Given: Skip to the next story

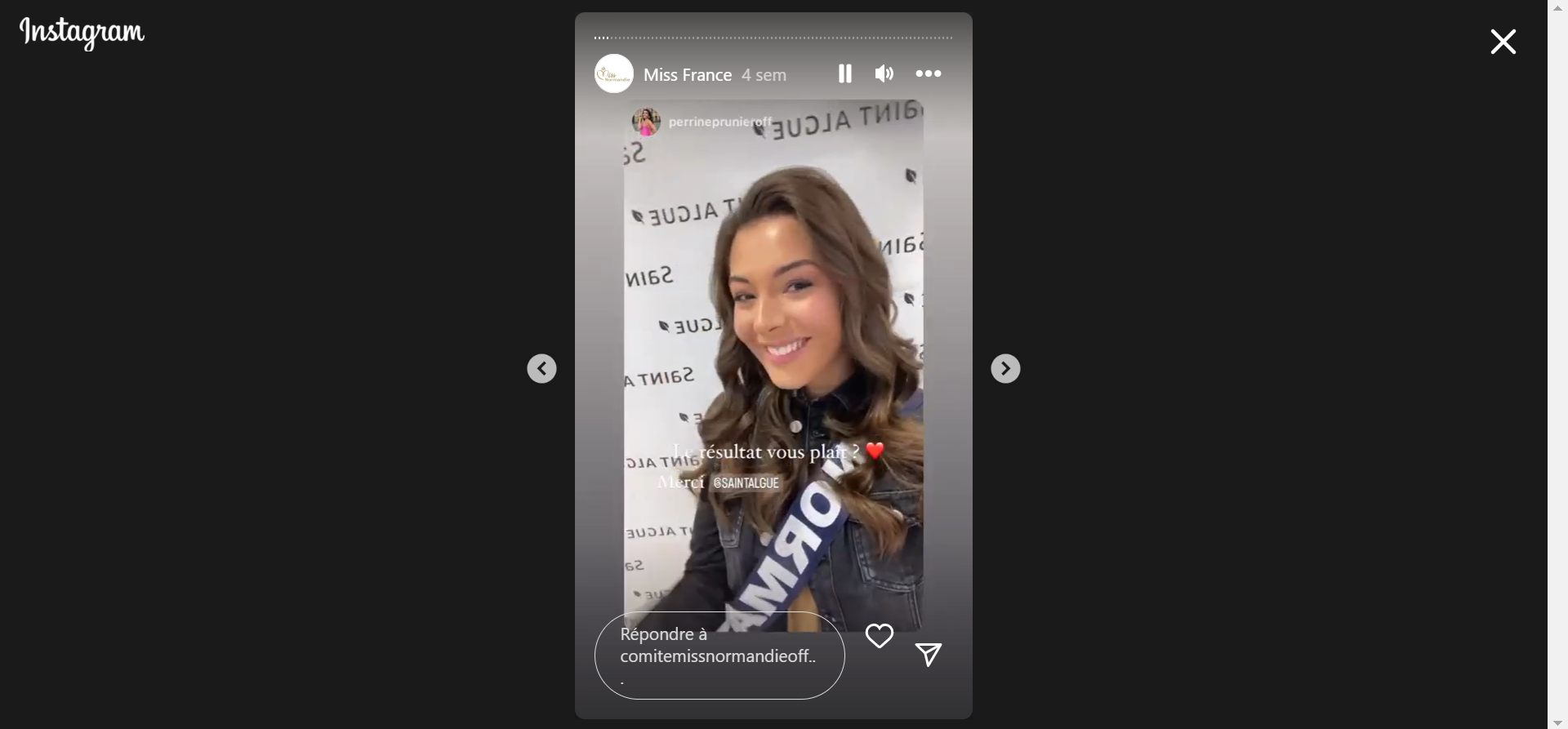Looking at the screenshot, I should pos(1005,369).
